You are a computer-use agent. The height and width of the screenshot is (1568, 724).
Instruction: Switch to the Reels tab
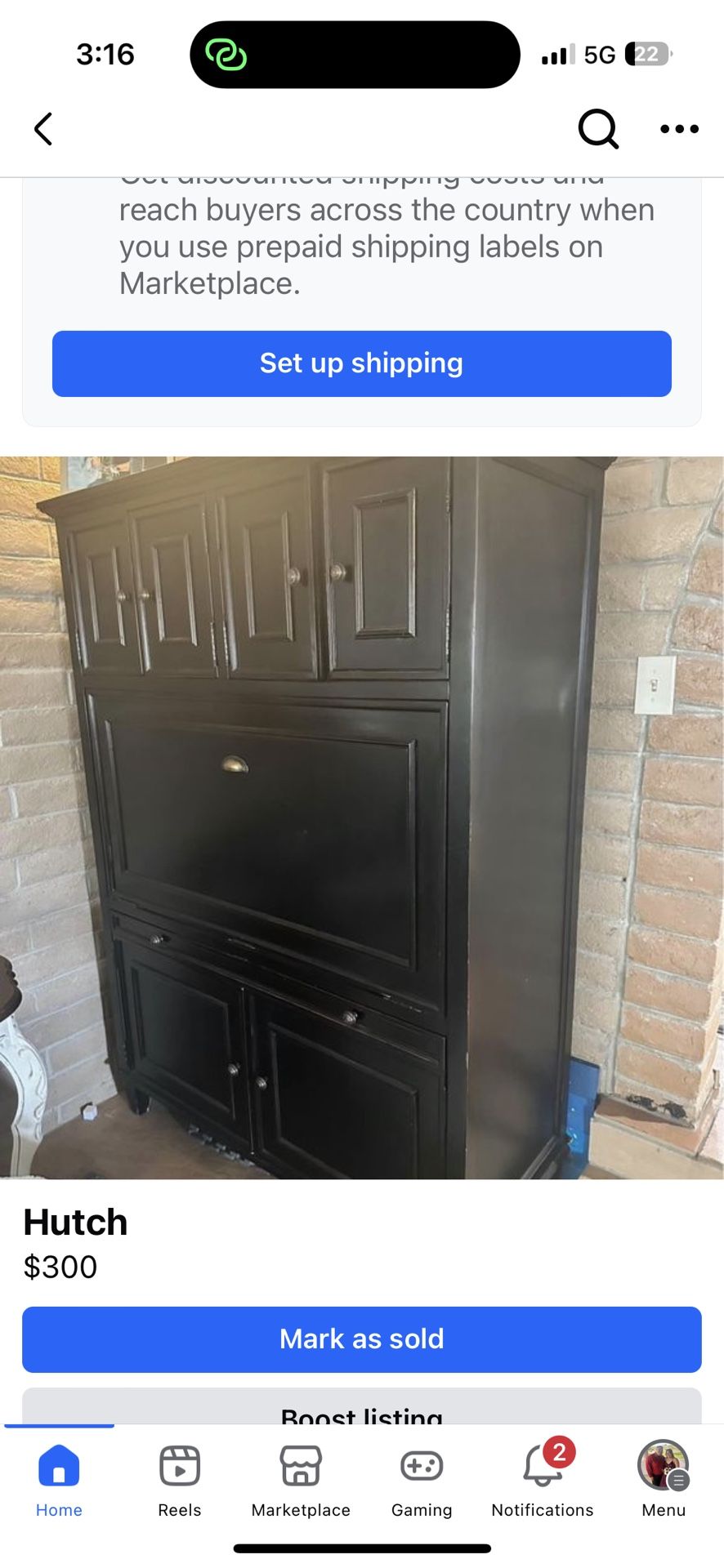[x=180, y=1480]
